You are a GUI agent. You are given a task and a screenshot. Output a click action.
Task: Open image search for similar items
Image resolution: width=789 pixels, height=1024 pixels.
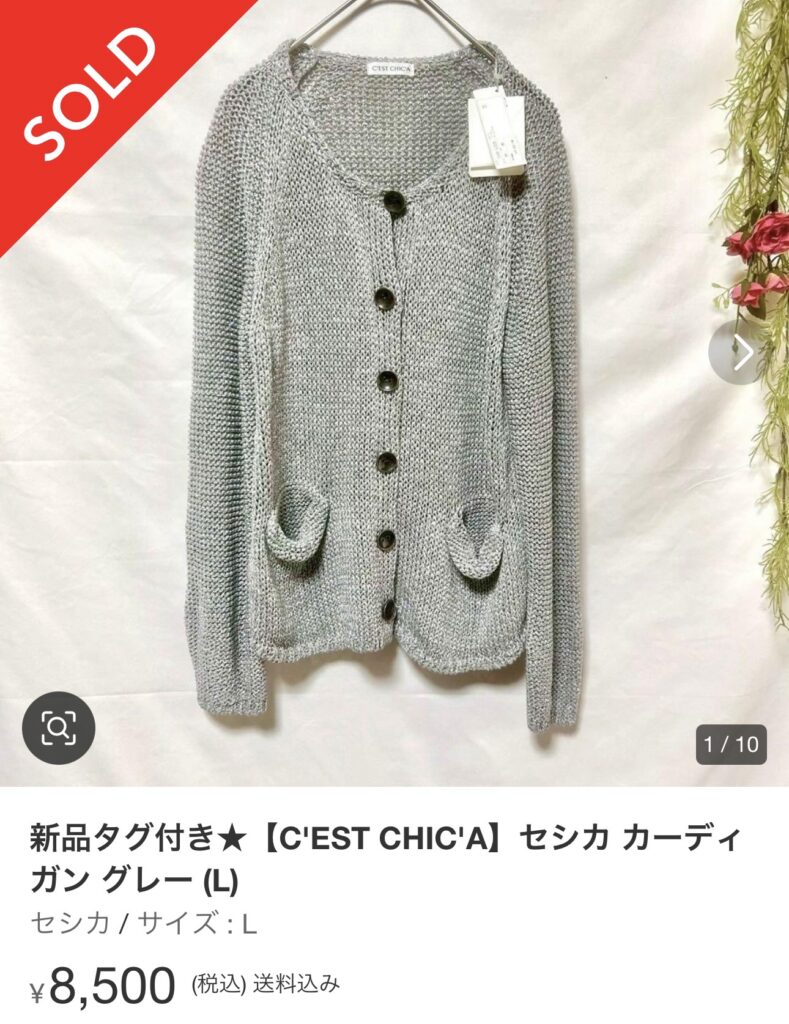[58, 728]
